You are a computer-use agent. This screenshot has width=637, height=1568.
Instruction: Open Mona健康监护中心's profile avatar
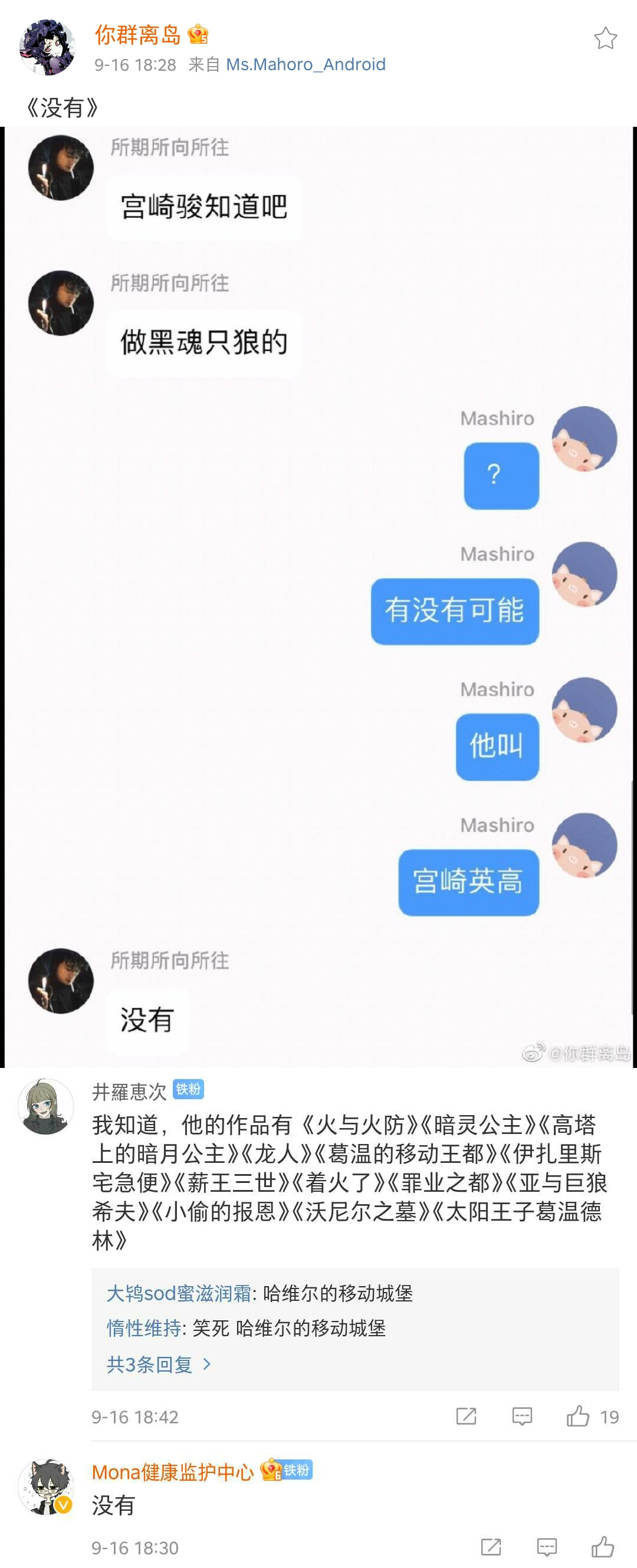pyautogui.click(x=45, y=1487)
